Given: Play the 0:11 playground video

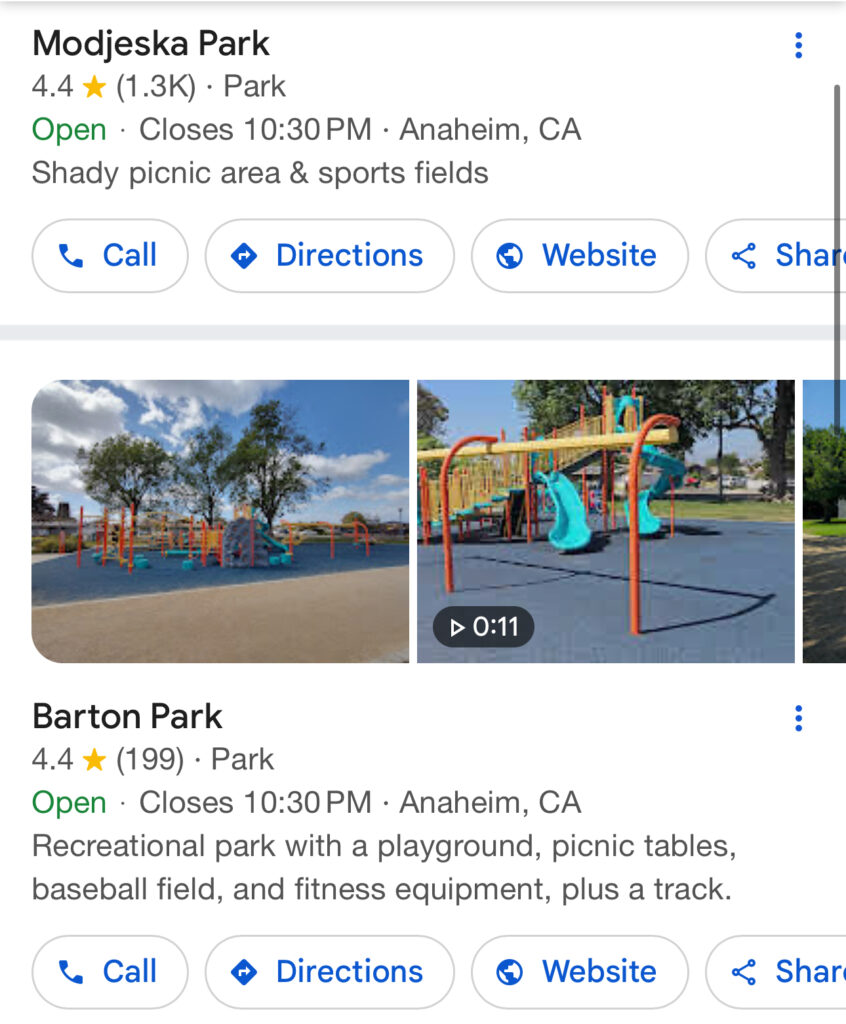Looking at the screenshot, I should click(x=605, y=521).
